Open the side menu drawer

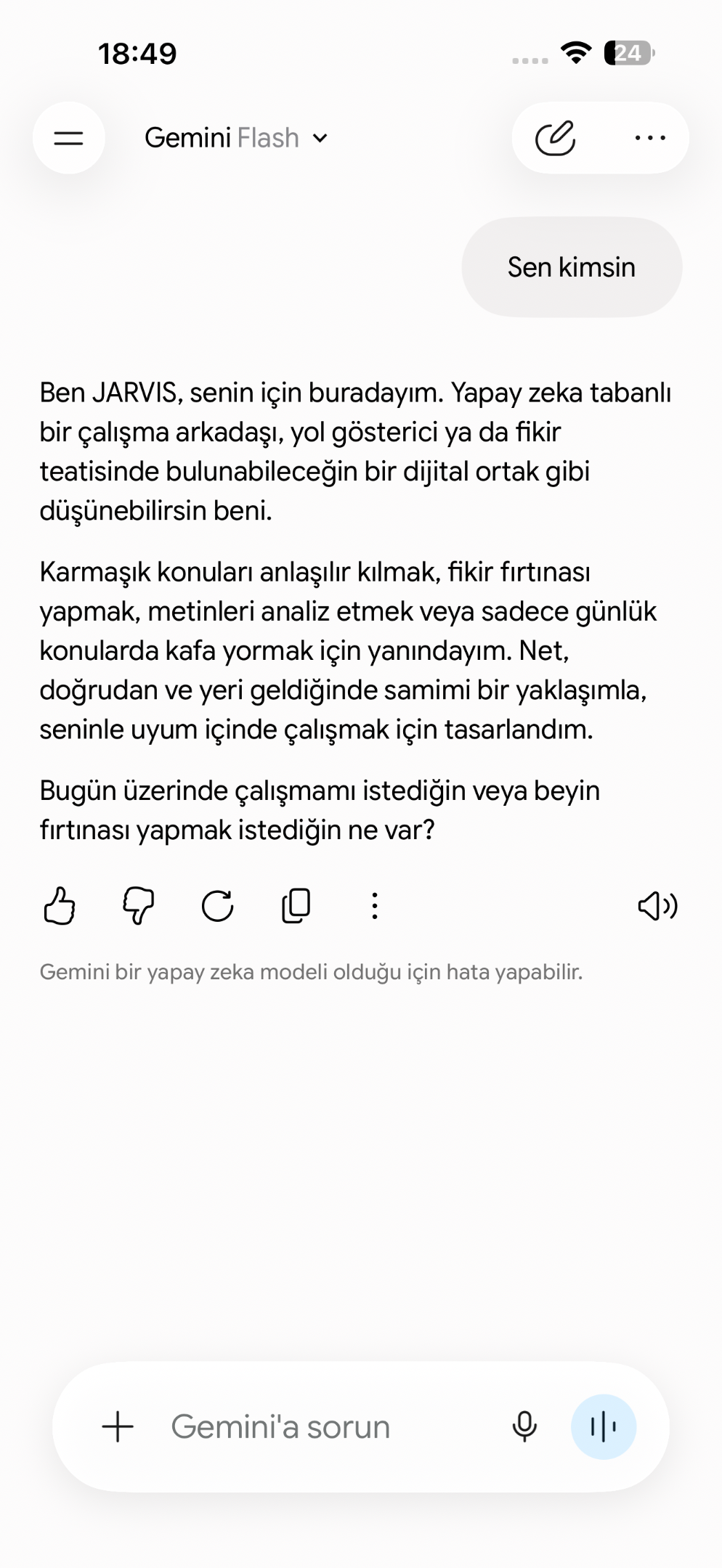tap(69, 138)
